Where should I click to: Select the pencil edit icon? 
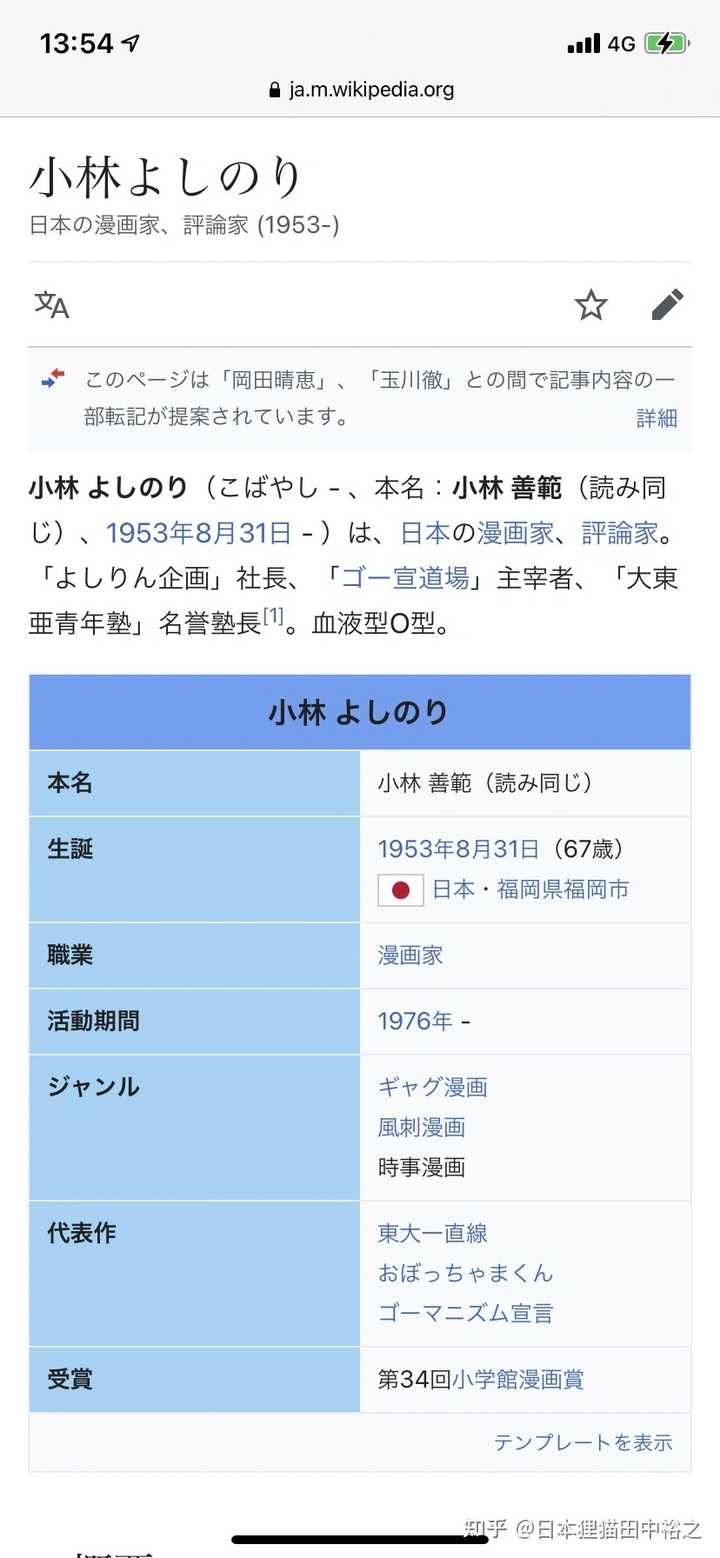pos(667,305)
